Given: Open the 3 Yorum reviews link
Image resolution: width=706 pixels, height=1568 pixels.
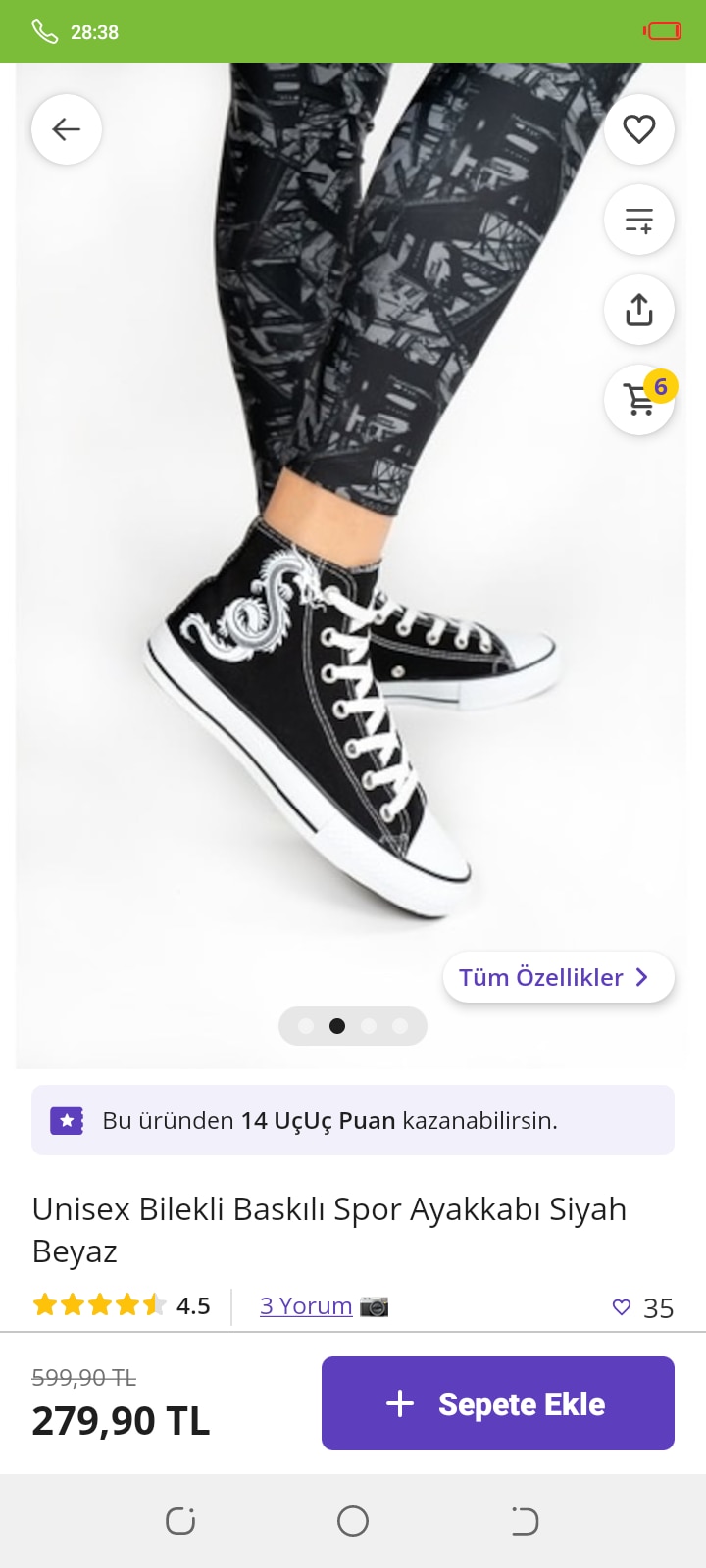Looking at the screenshot, I should [x=306, y=1306].
